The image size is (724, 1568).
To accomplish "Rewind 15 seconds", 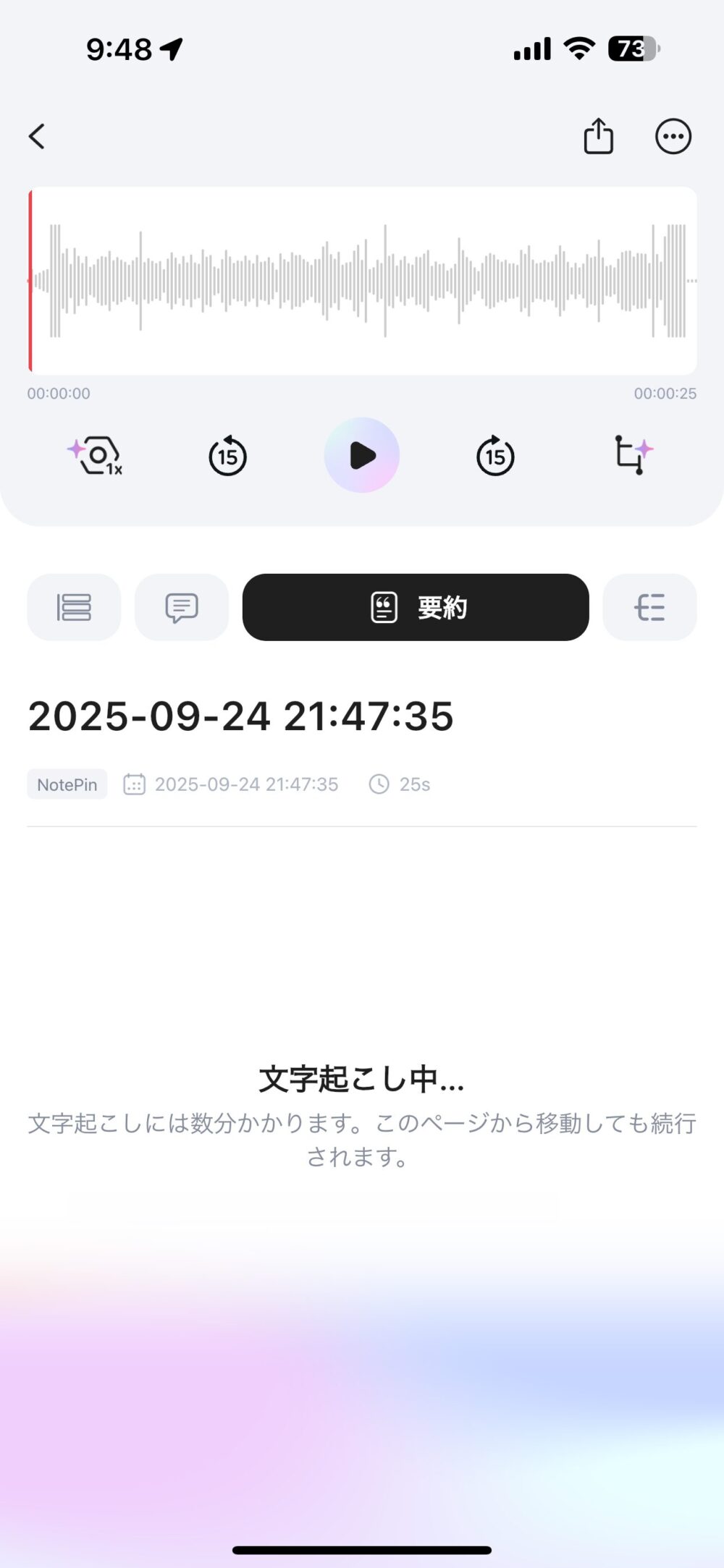I will (x=227, y=456).
